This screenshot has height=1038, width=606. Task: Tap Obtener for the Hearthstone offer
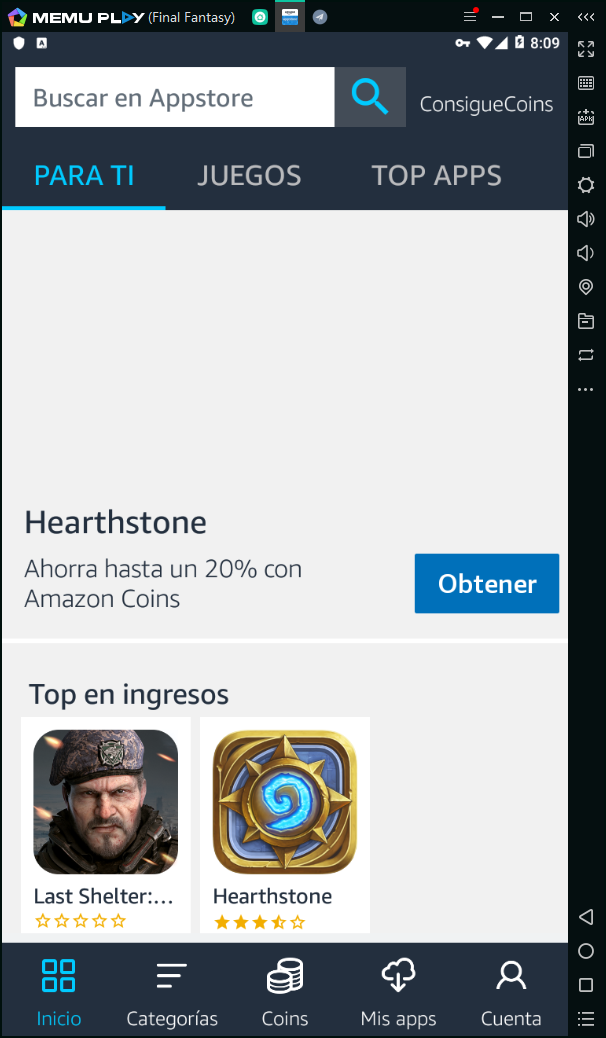tap(487, 584)
